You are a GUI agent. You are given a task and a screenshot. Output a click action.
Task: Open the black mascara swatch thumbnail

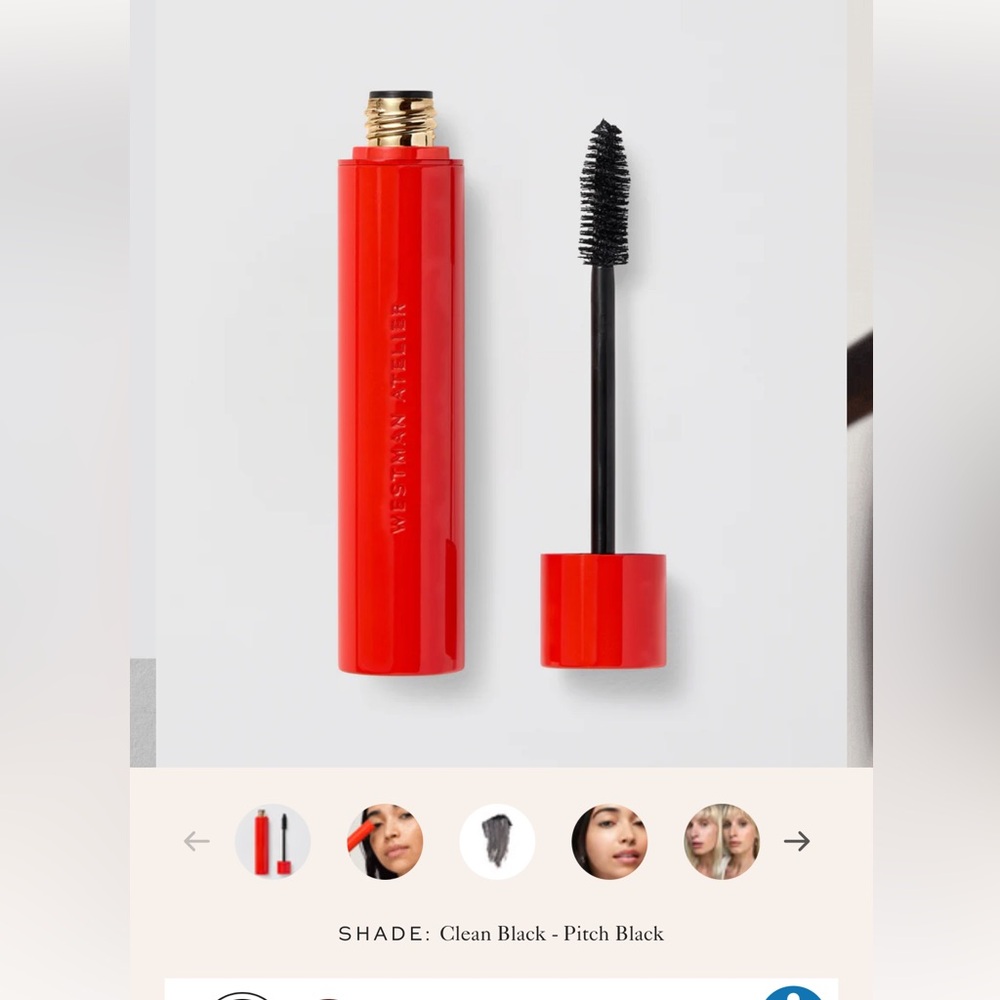[497, 841]
